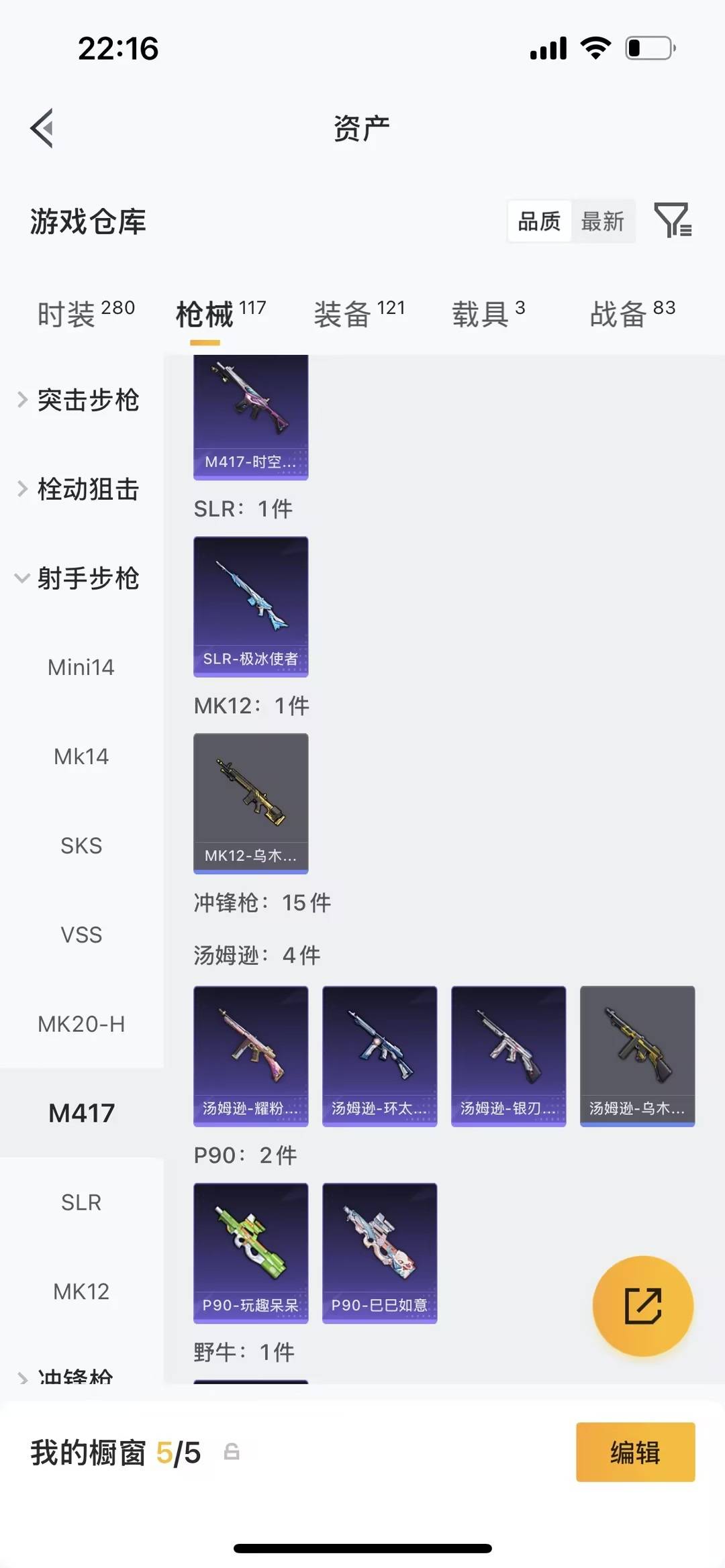Select the 汤姆逊-耀粉 weapon thumbnail
This screenshot has width=725, height=1568.
click(x=250, y=1057)
